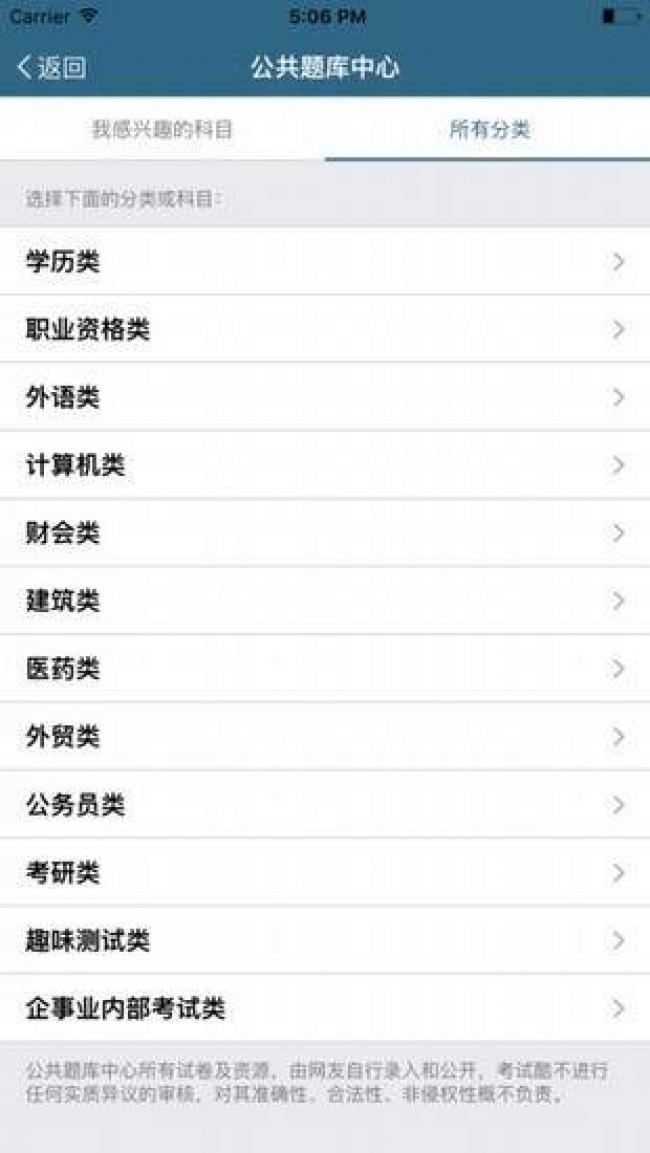Open the 学历类 category
Screen dimensions: 650x1153
click(x=325, y=261)
